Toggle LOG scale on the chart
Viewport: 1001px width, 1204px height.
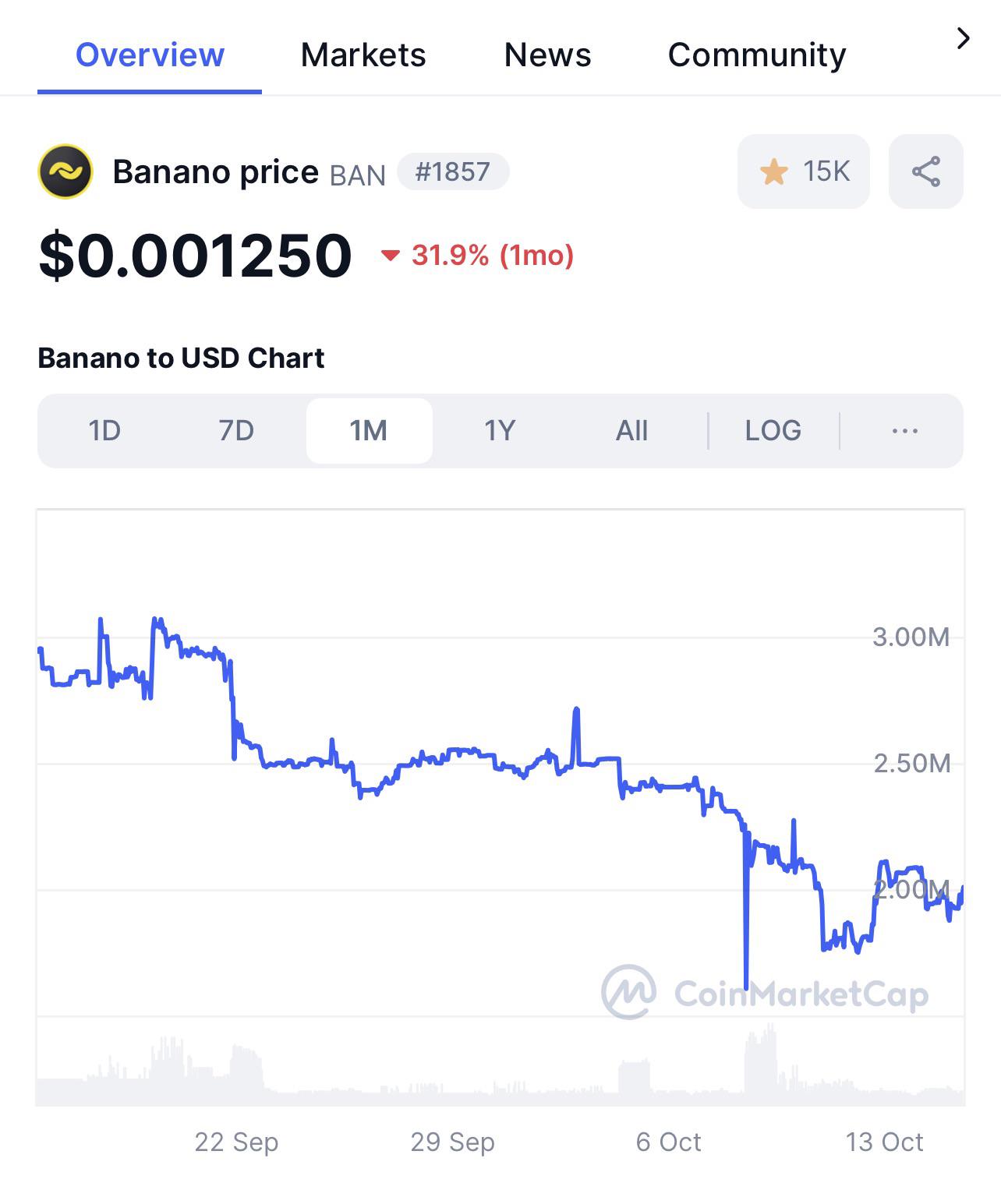[x=773, y=431]
